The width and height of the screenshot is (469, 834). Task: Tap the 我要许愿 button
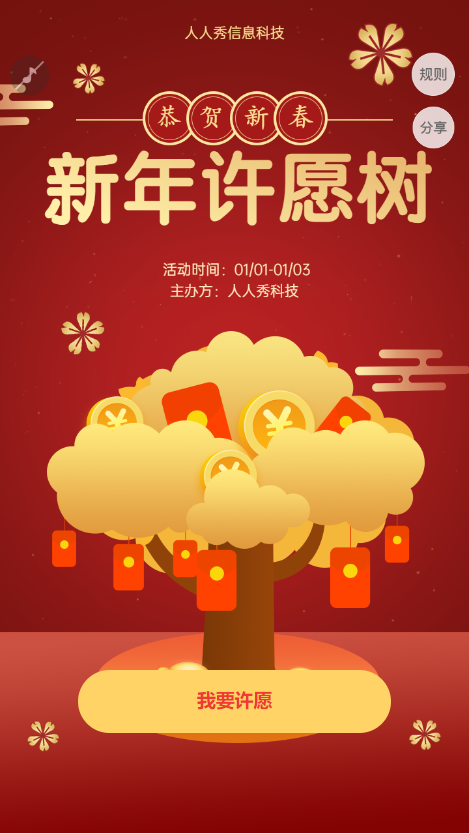234,701
